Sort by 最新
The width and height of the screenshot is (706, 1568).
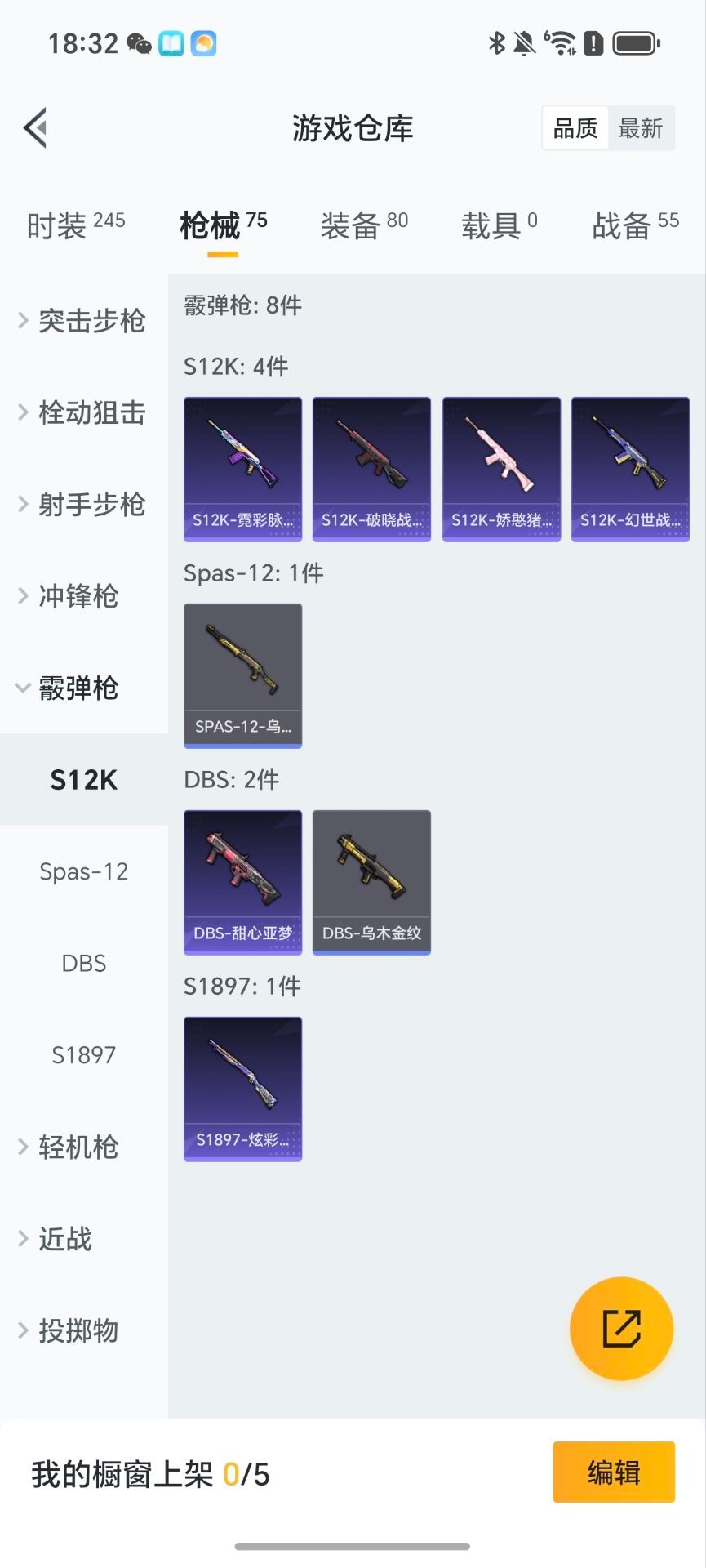tap(640, 128)
